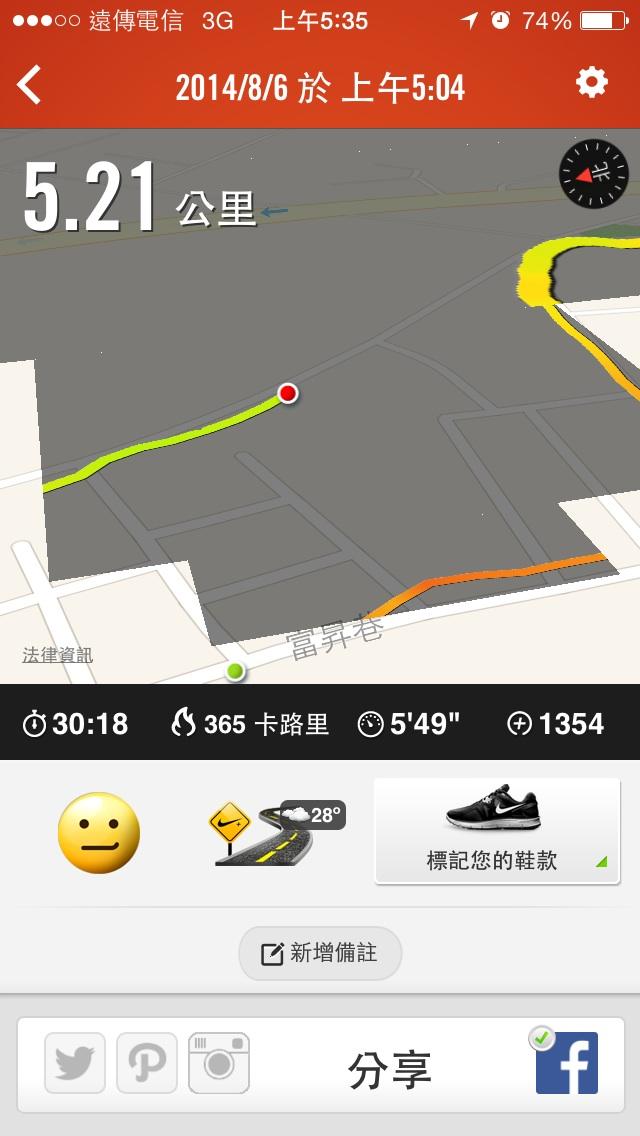Toggle Facebook sharing

(x=566, y=1063)
